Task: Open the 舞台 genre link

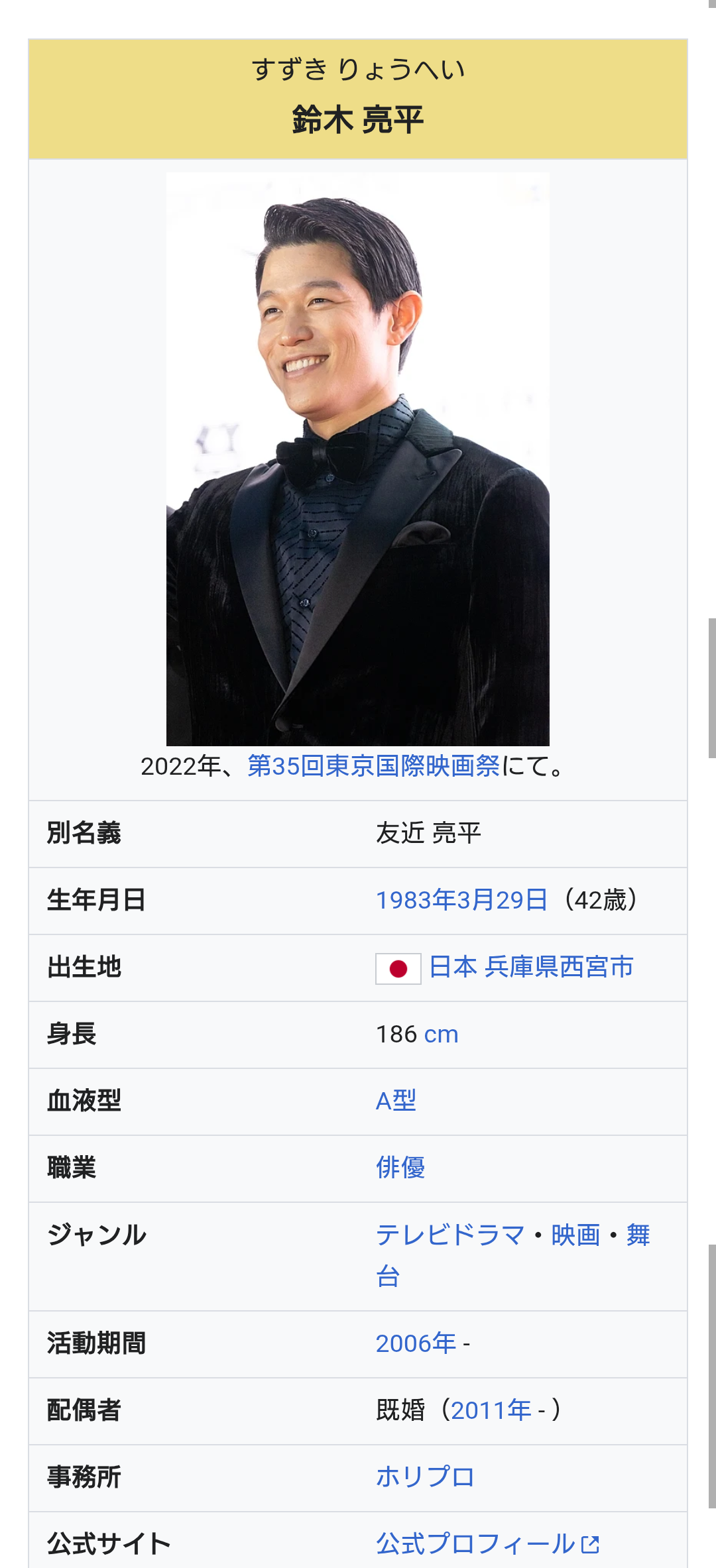Action: [x=638, y=1235]
